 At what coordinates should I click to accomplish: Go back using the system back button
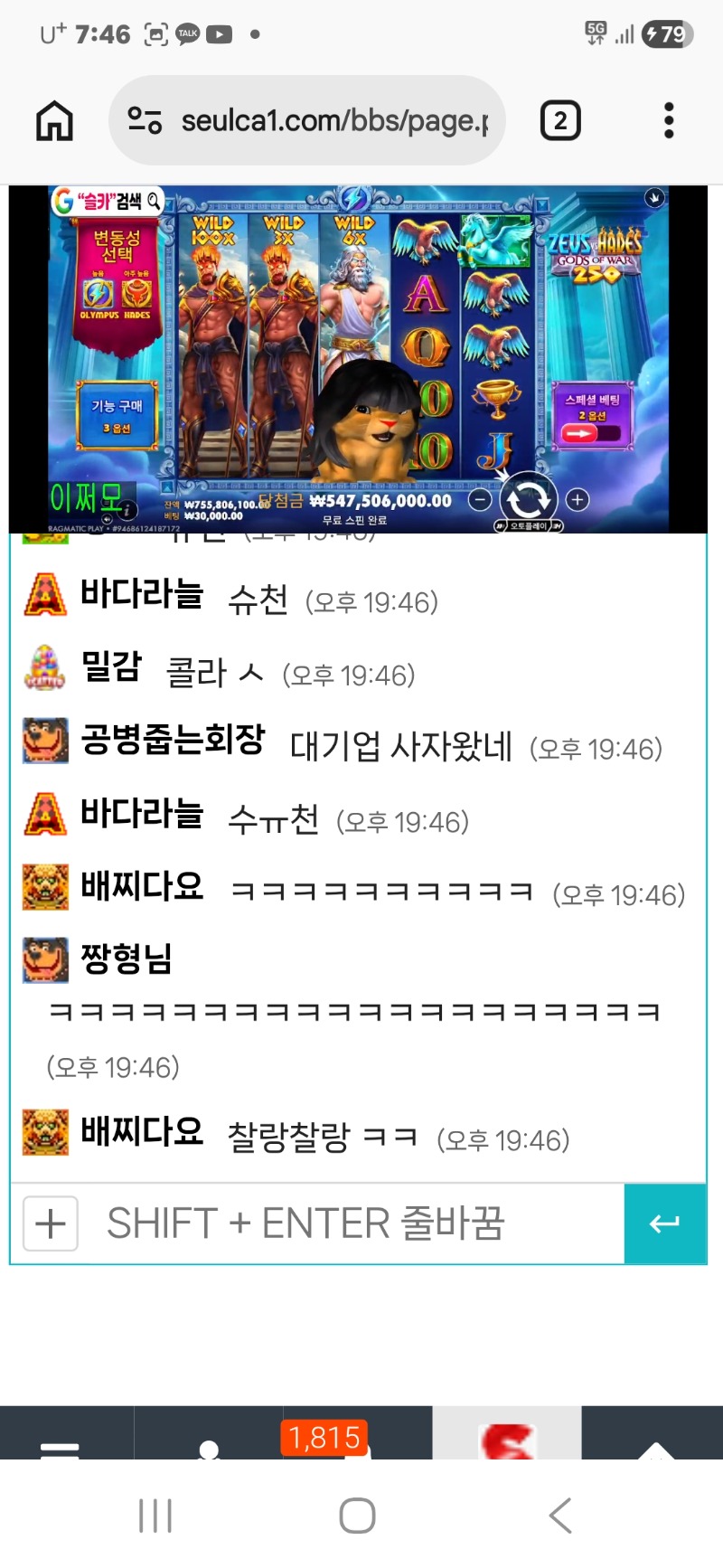560,1516
